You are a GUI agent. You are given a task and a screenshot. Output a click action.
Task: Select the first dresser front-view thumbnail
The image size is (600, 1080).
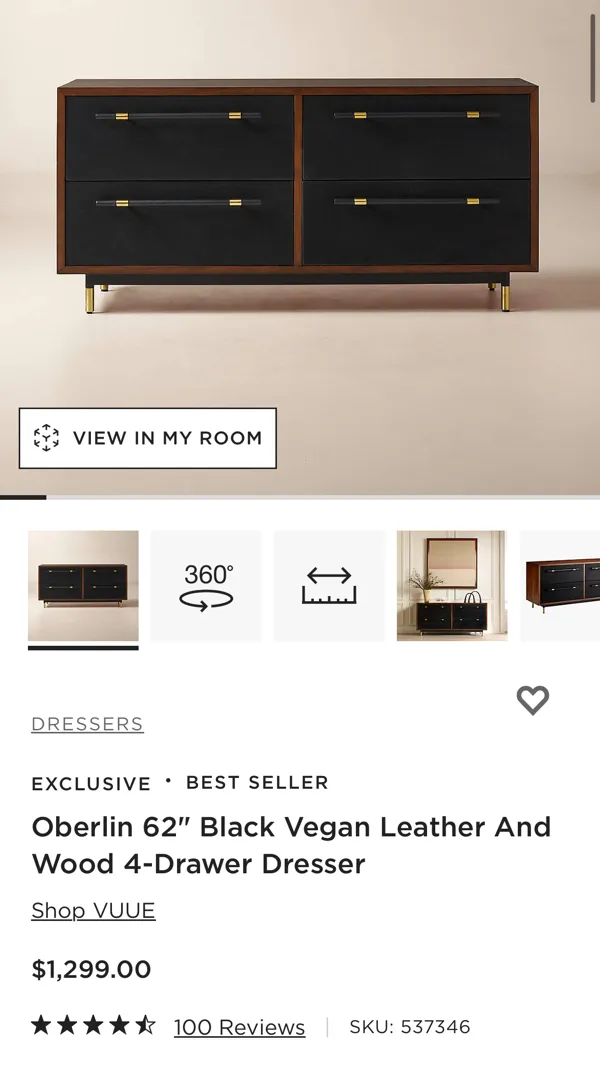click(83, 586)
